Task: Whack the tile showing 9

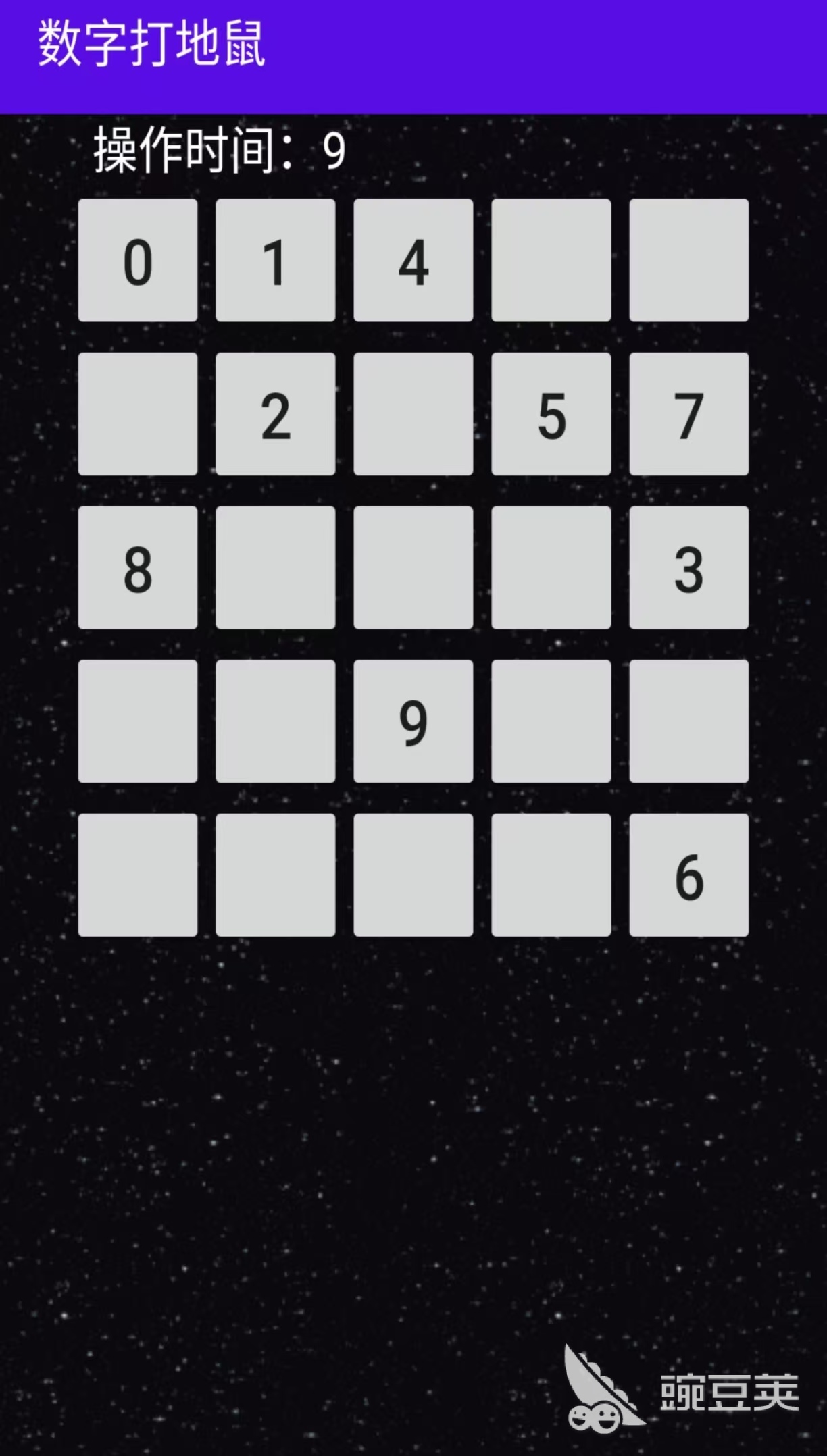Action: pyautogui.click(x=413, y=721)
